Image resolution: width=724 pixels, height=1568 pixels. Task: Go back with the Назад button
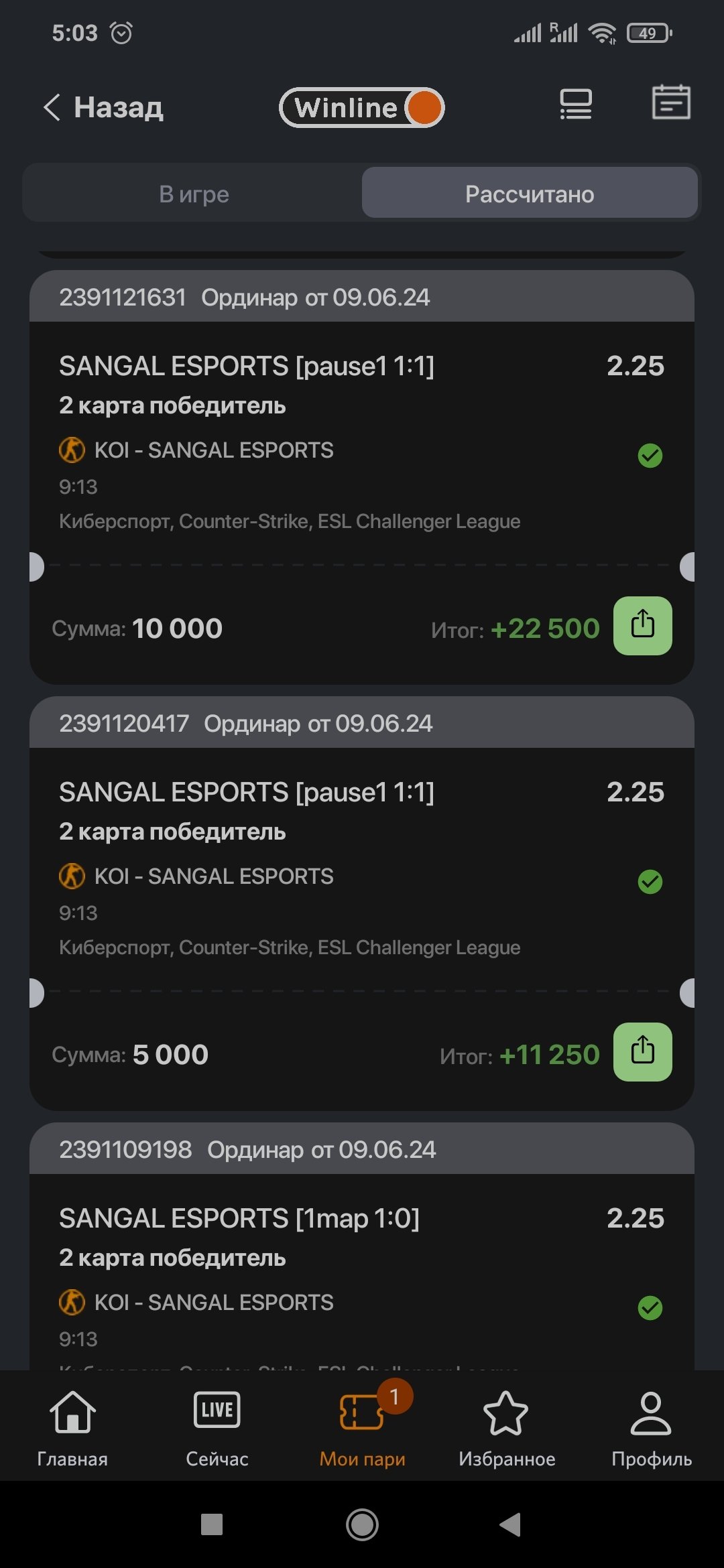(104, 107)
